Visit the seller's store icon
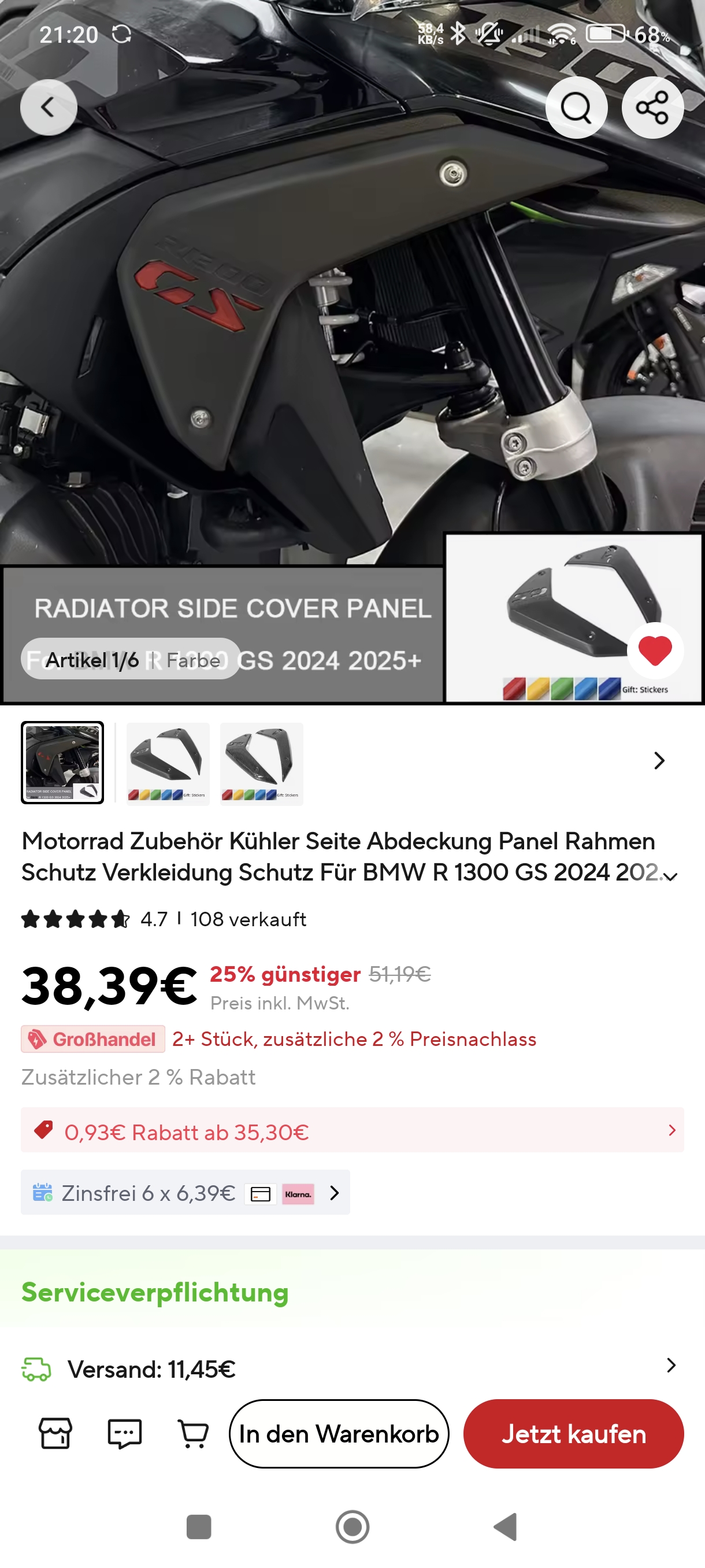 click(x=55, y=1433)
